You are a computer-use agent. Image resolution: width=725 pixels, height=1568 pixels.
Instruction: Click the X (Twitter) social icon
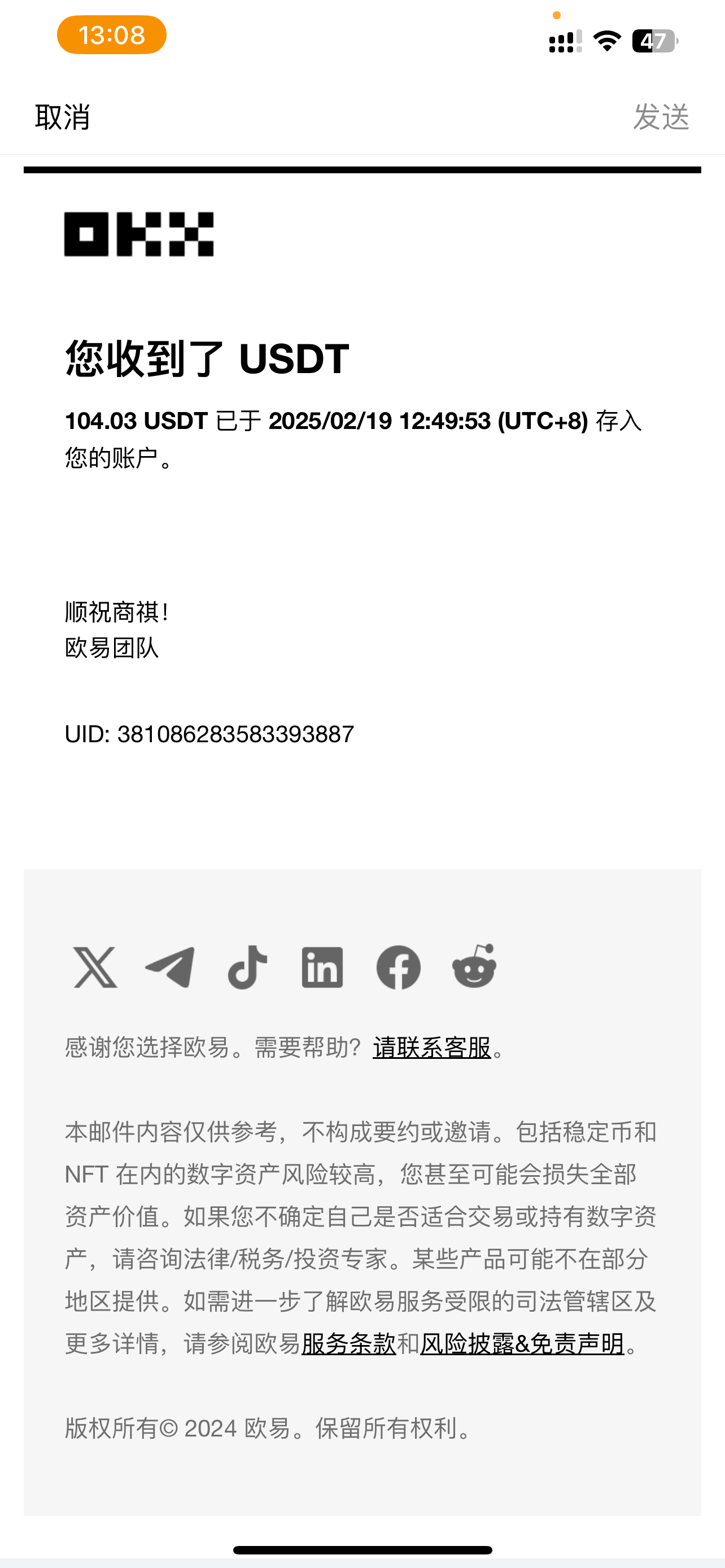pos(95,967)
